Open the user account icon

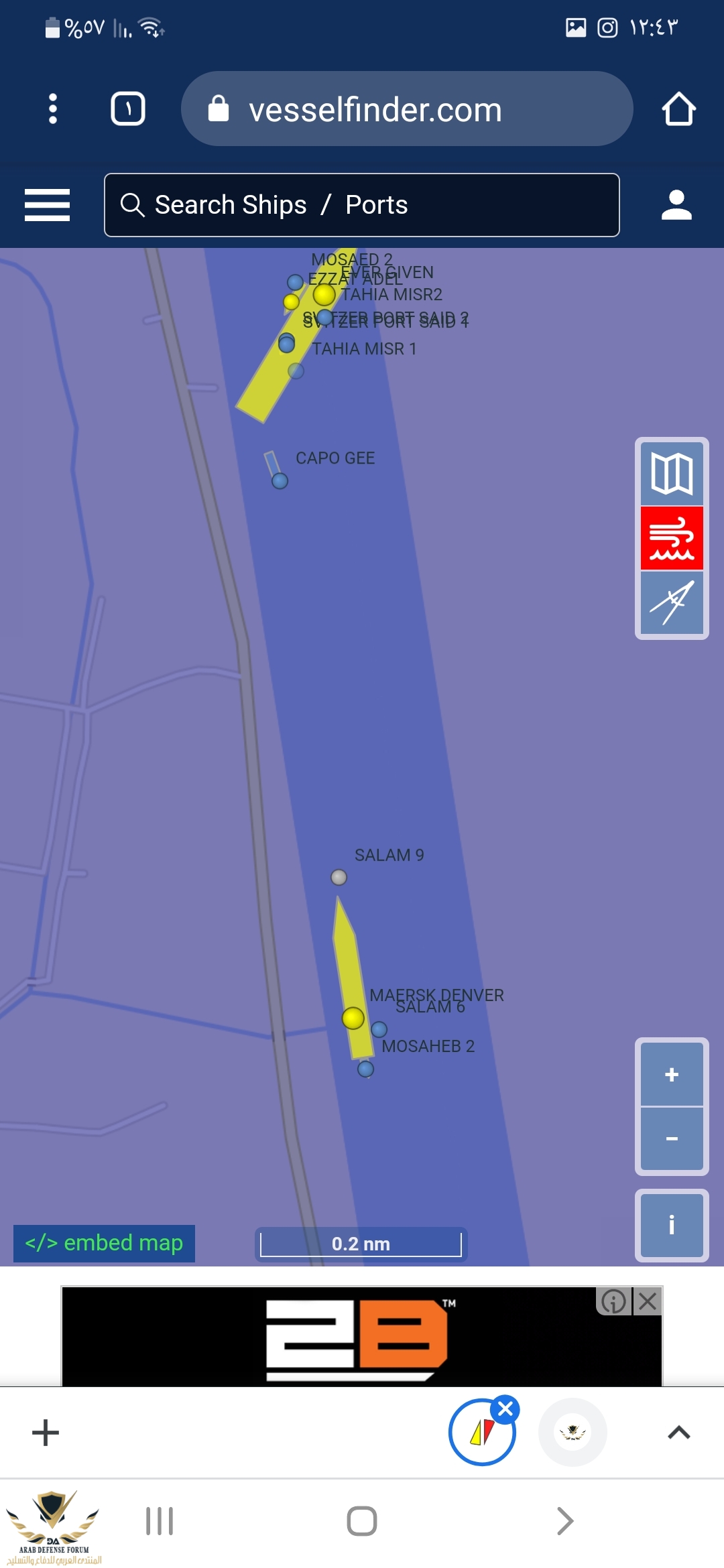(x=676, y=204)
